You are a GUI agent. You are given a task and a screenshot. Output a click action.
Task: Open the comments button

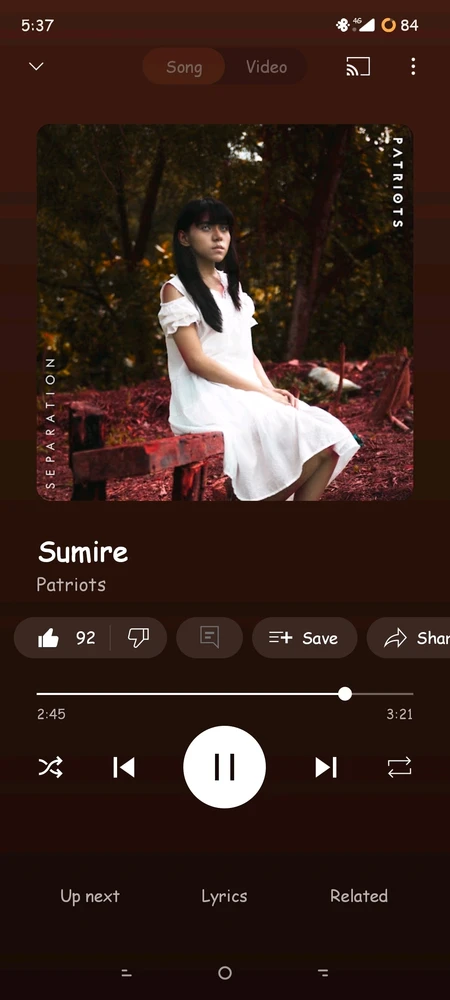210,638
